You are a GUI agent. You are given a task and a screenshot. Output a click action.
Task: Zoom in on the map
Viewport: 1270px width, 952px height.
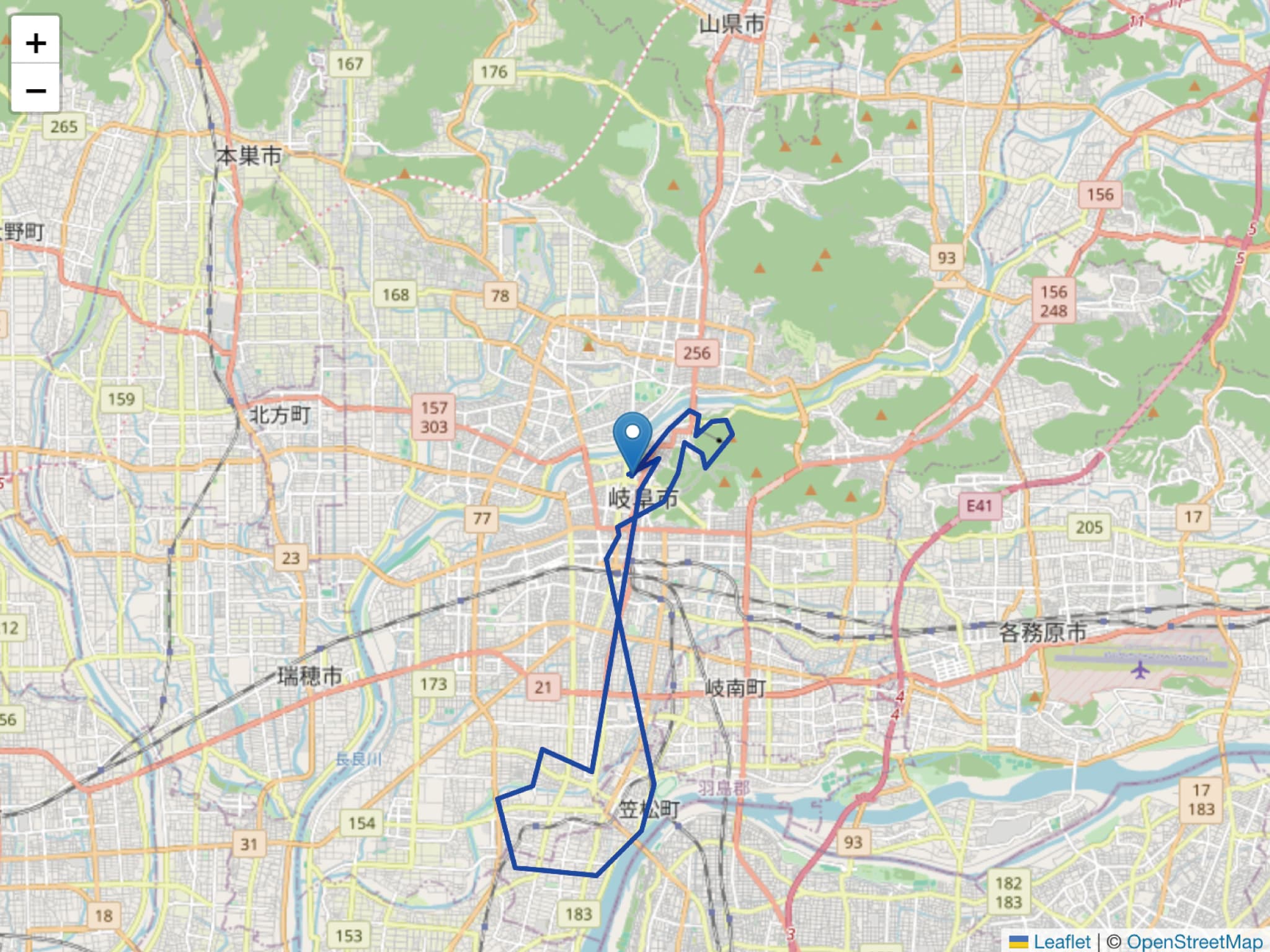pos(36,43)
